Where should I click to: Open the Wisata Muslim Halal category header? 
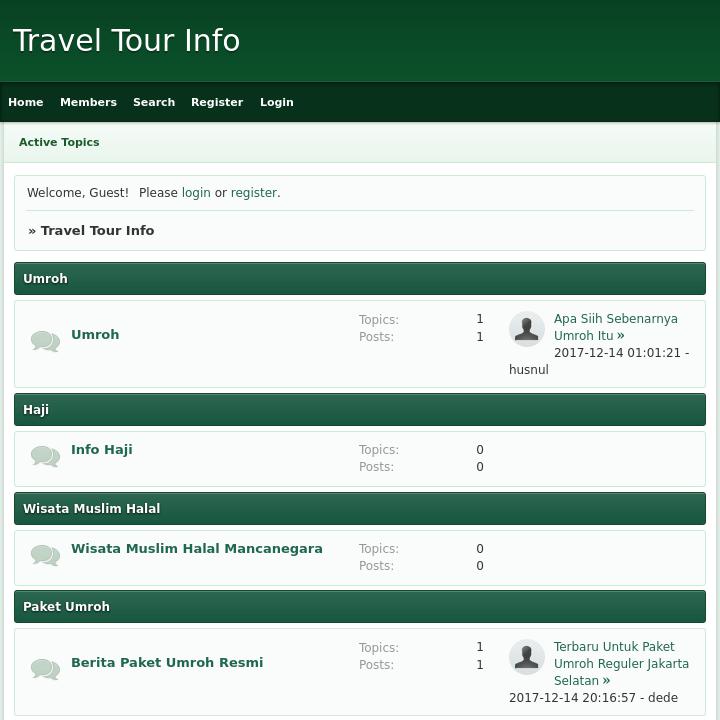click(x=91, y=508)
